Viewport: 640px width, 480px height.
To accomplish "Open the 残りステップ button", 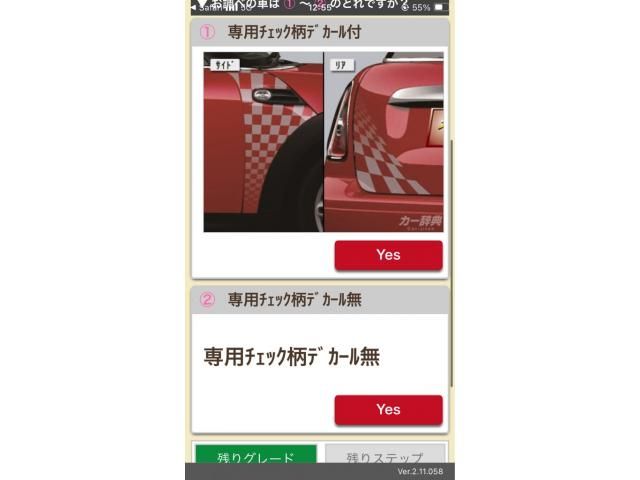I will 384,457.
